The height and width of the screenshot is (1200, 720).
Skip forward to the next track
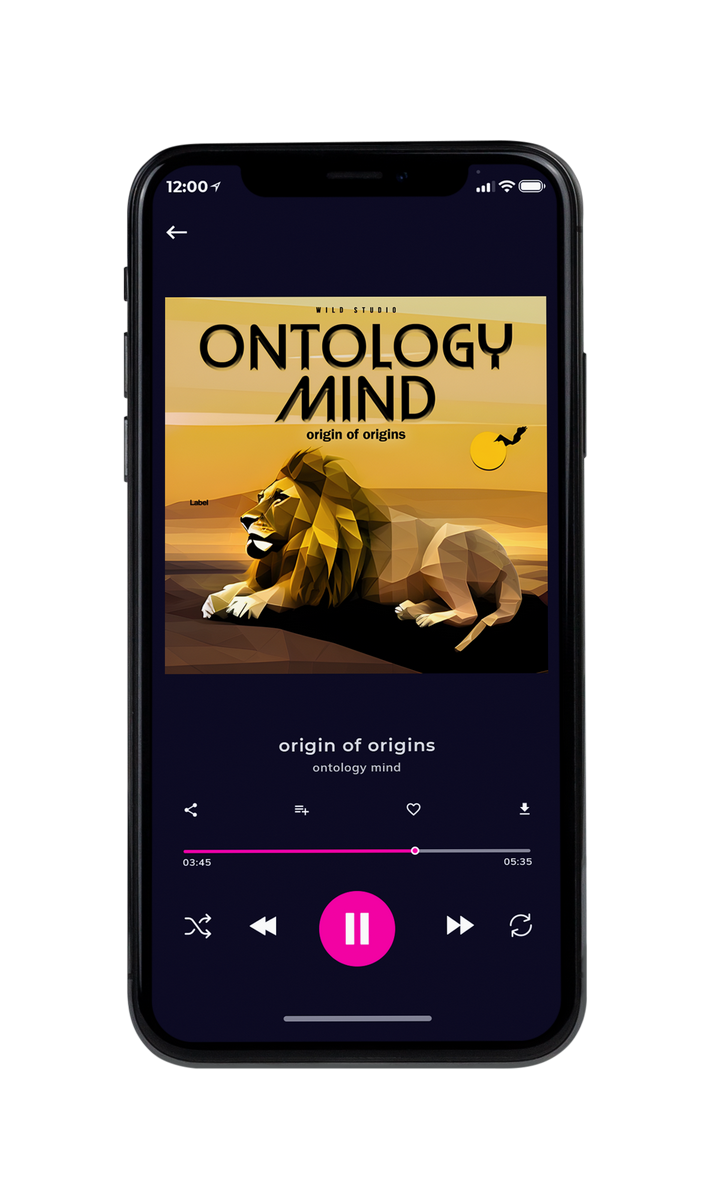460,926
